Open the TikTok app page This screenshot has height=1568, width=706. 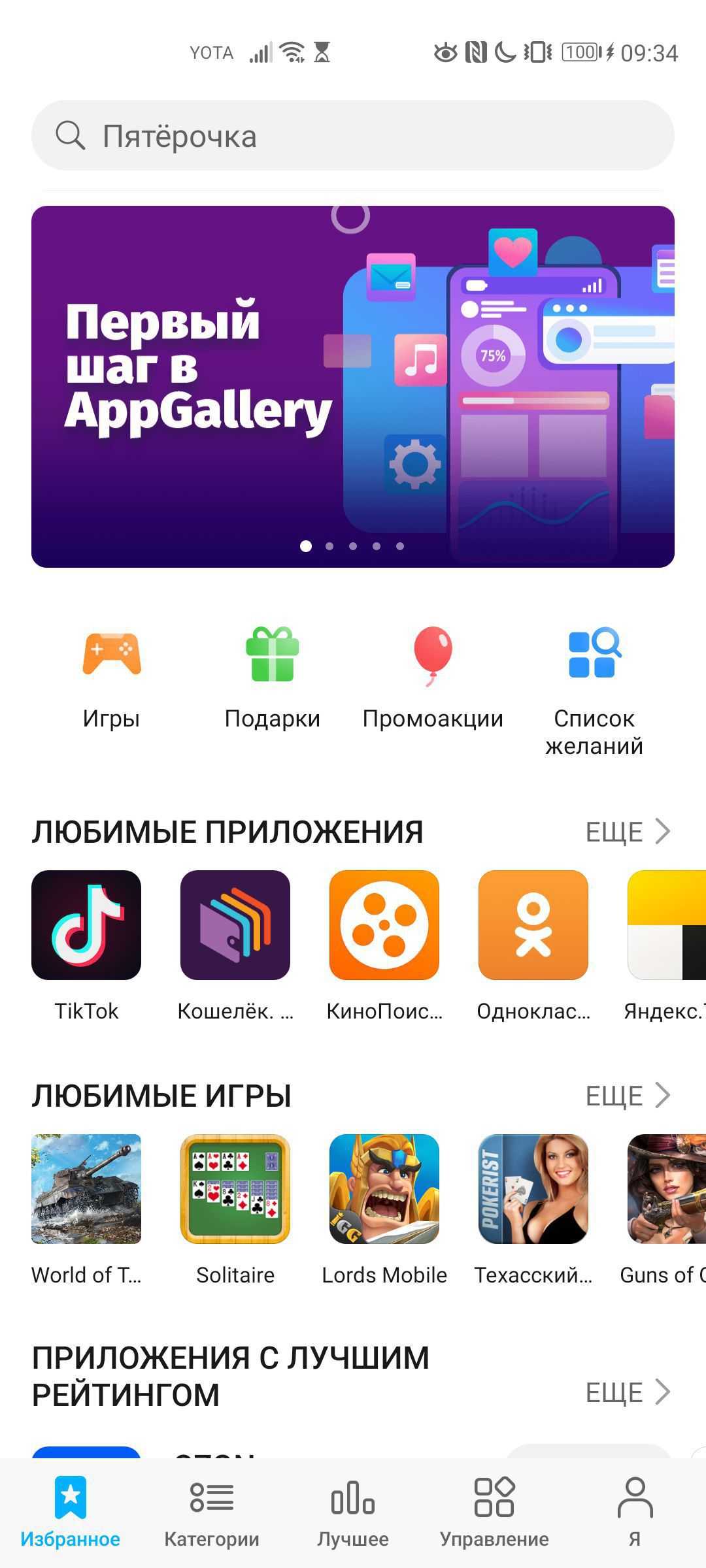86,925
